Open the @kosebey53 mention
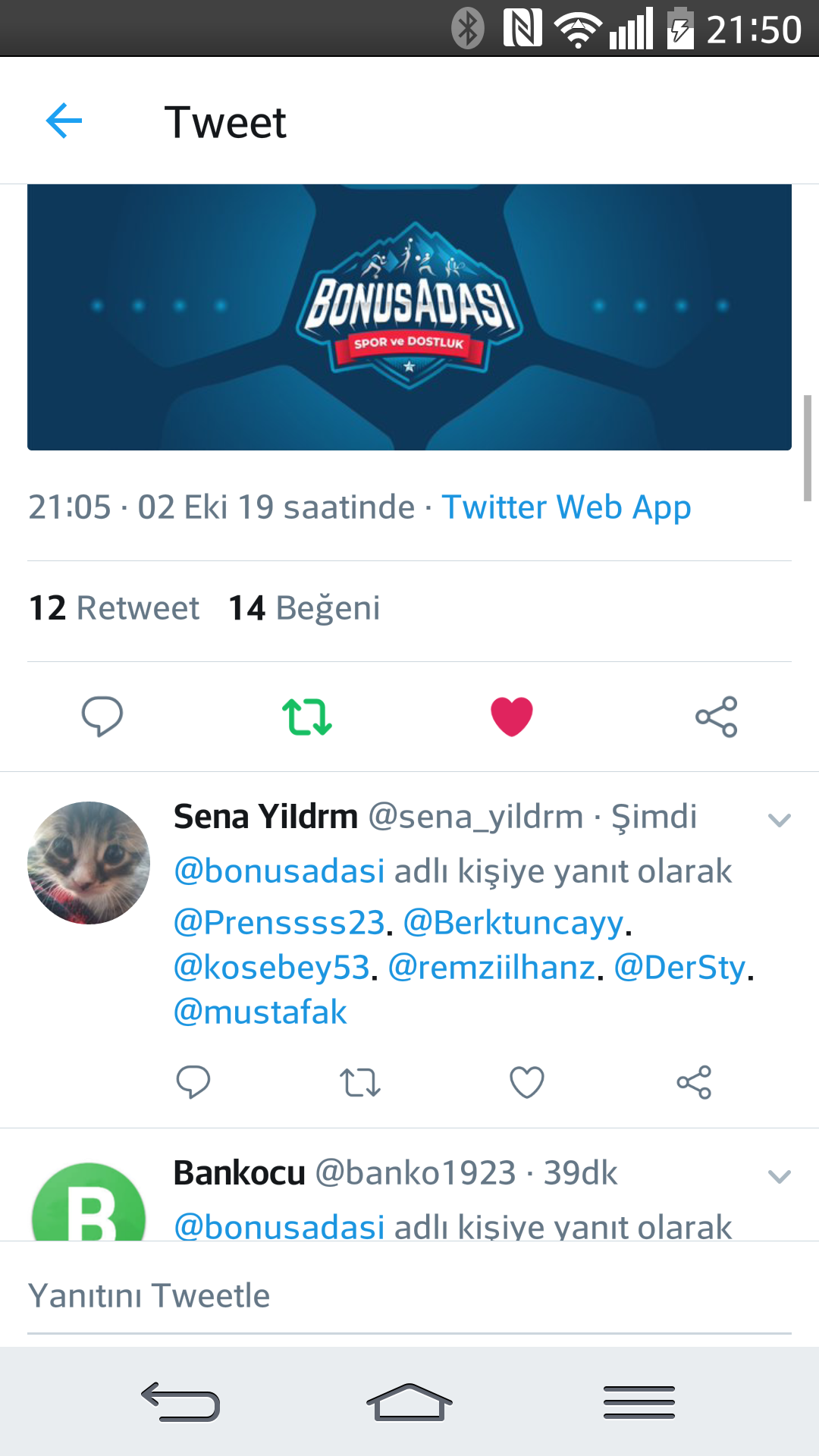 pyautogui.click(x=271, y=968)
